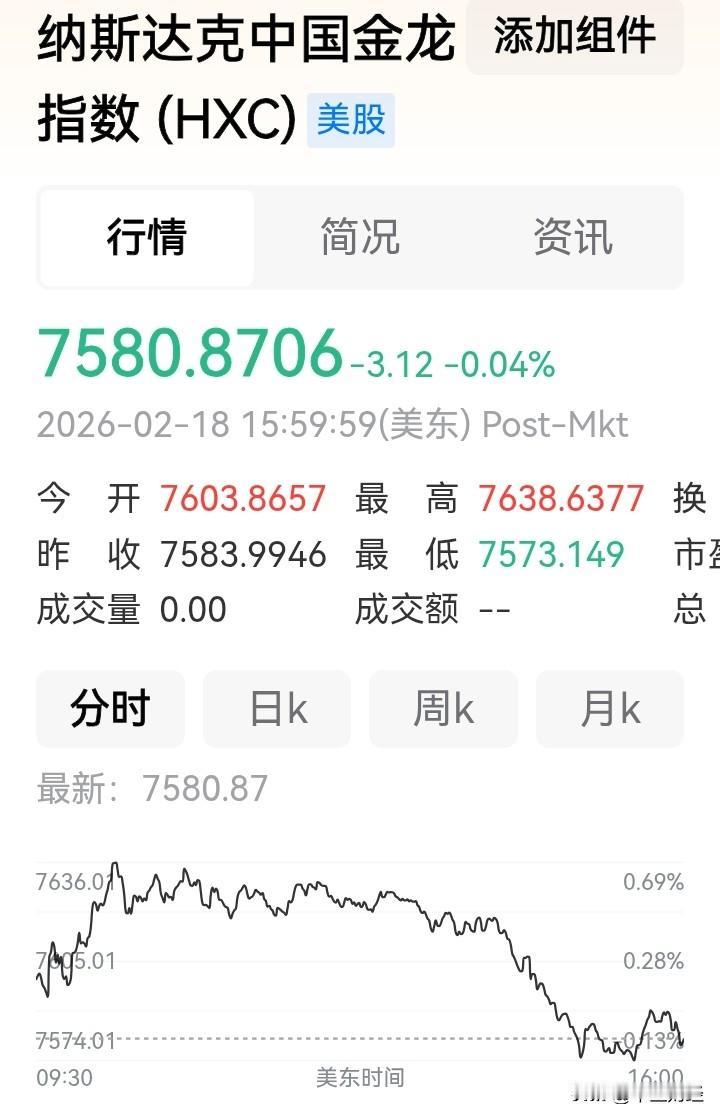Select the 今开 opening price value

tap(243, 498)
